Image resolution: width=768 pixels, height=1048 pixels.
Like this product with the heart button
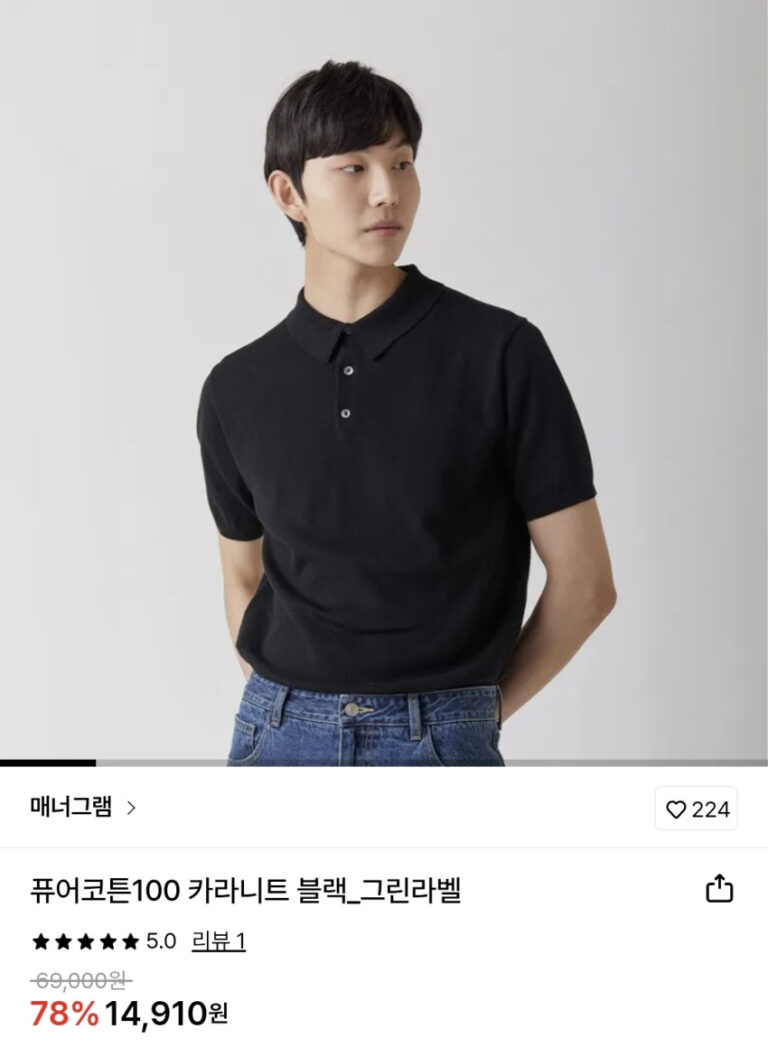697,809
